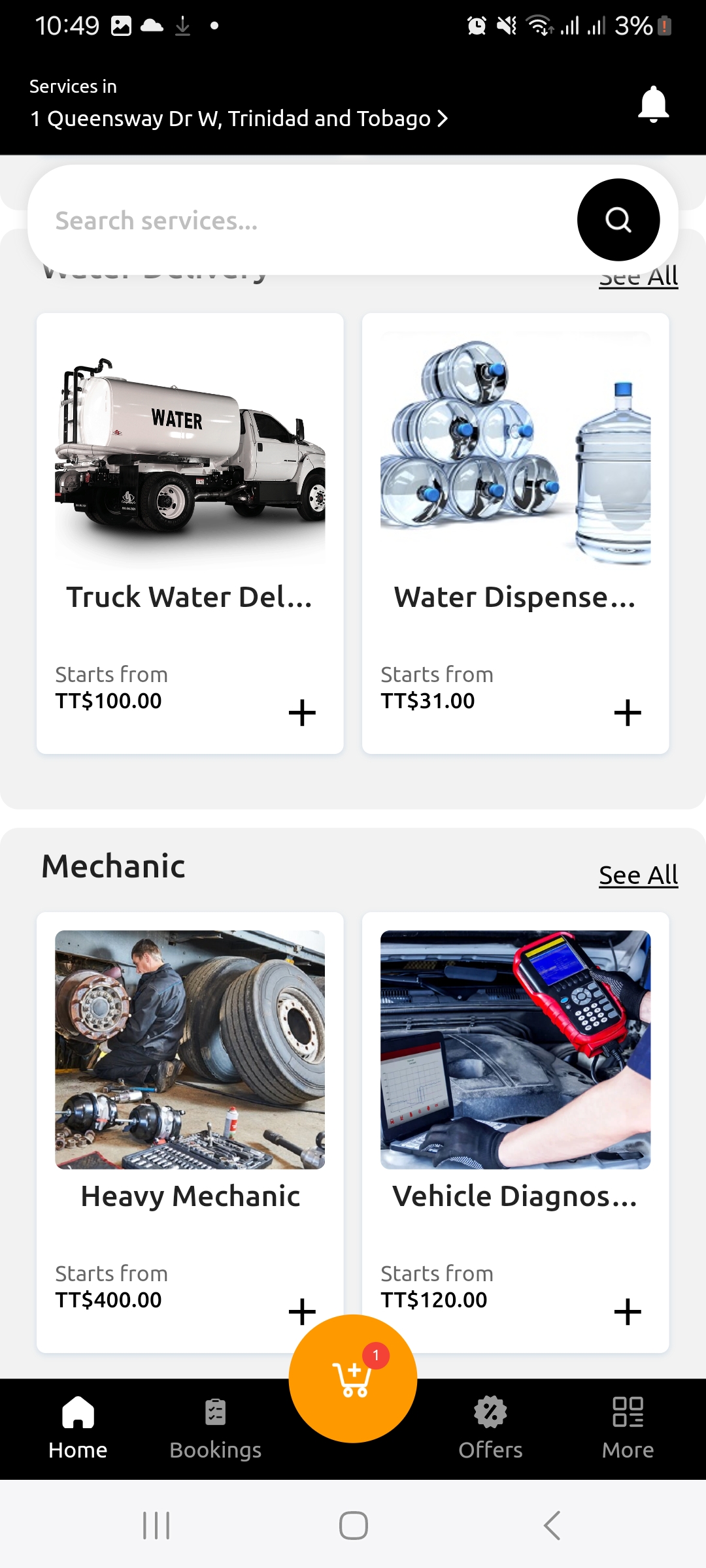The image size is (706, 1568).
Task: Show recent apps from navigation bar
Action: tap(156, 1526)
